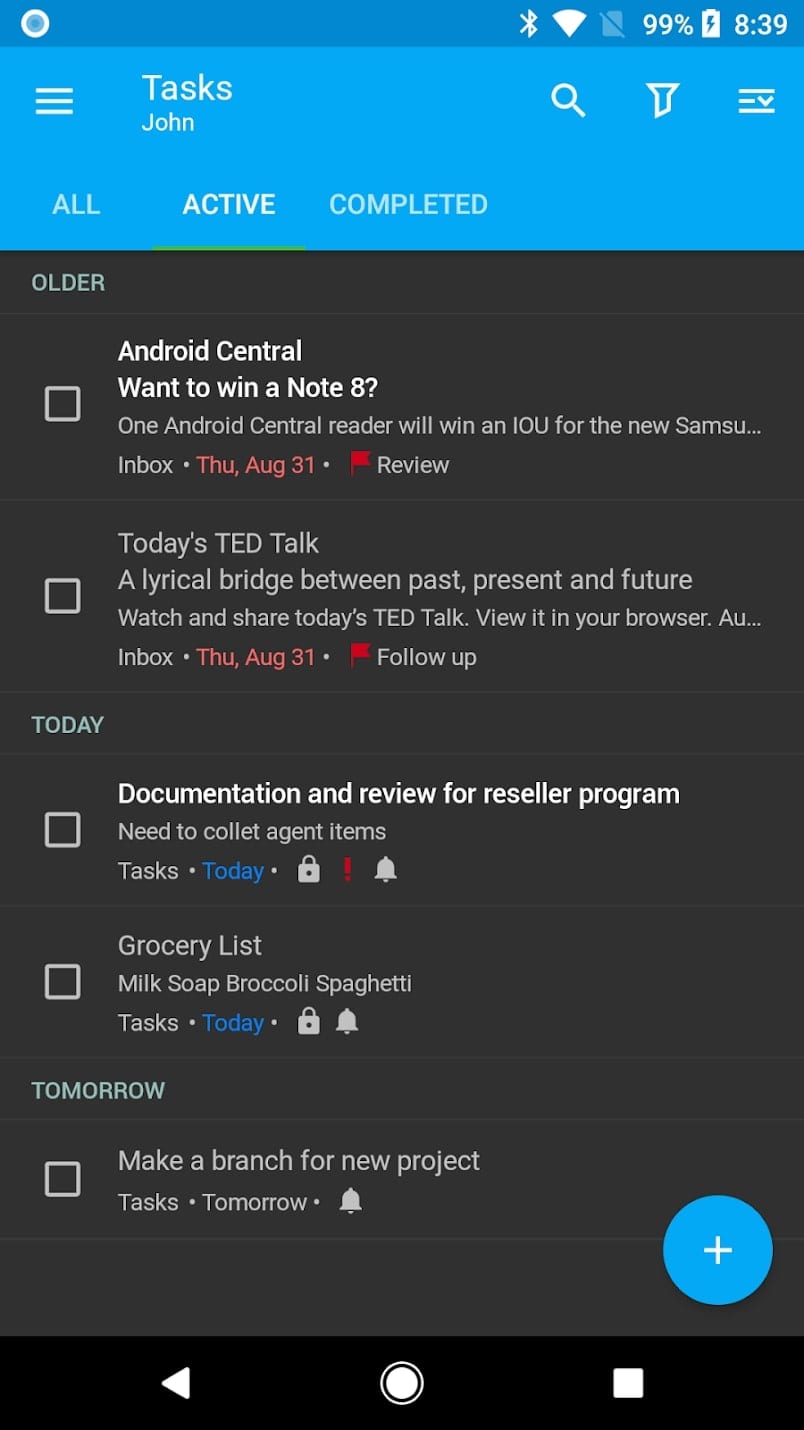Click the lock icon on Grocery List

pos(308,1021)
